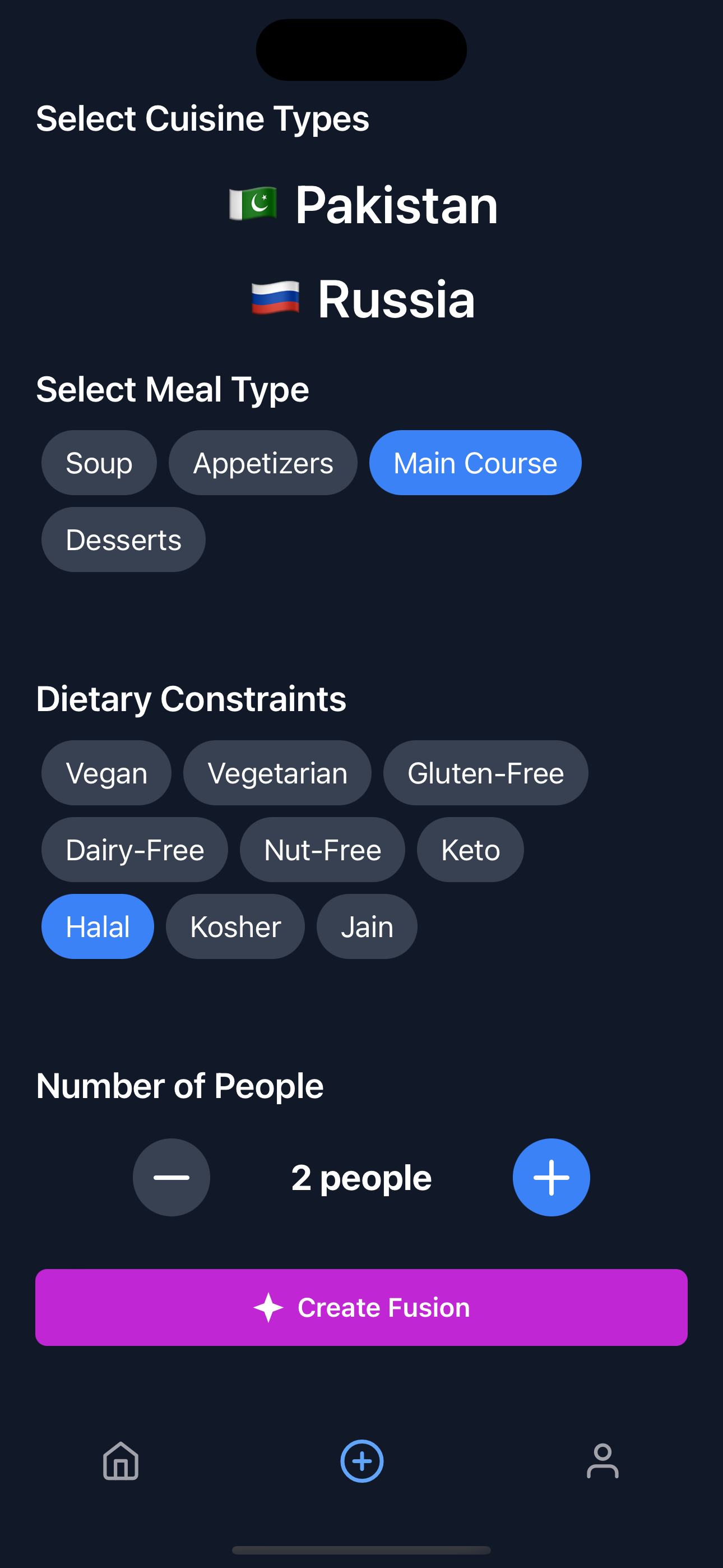
Task: Select the Jain dietary option
Action: [x=367, y=926]
